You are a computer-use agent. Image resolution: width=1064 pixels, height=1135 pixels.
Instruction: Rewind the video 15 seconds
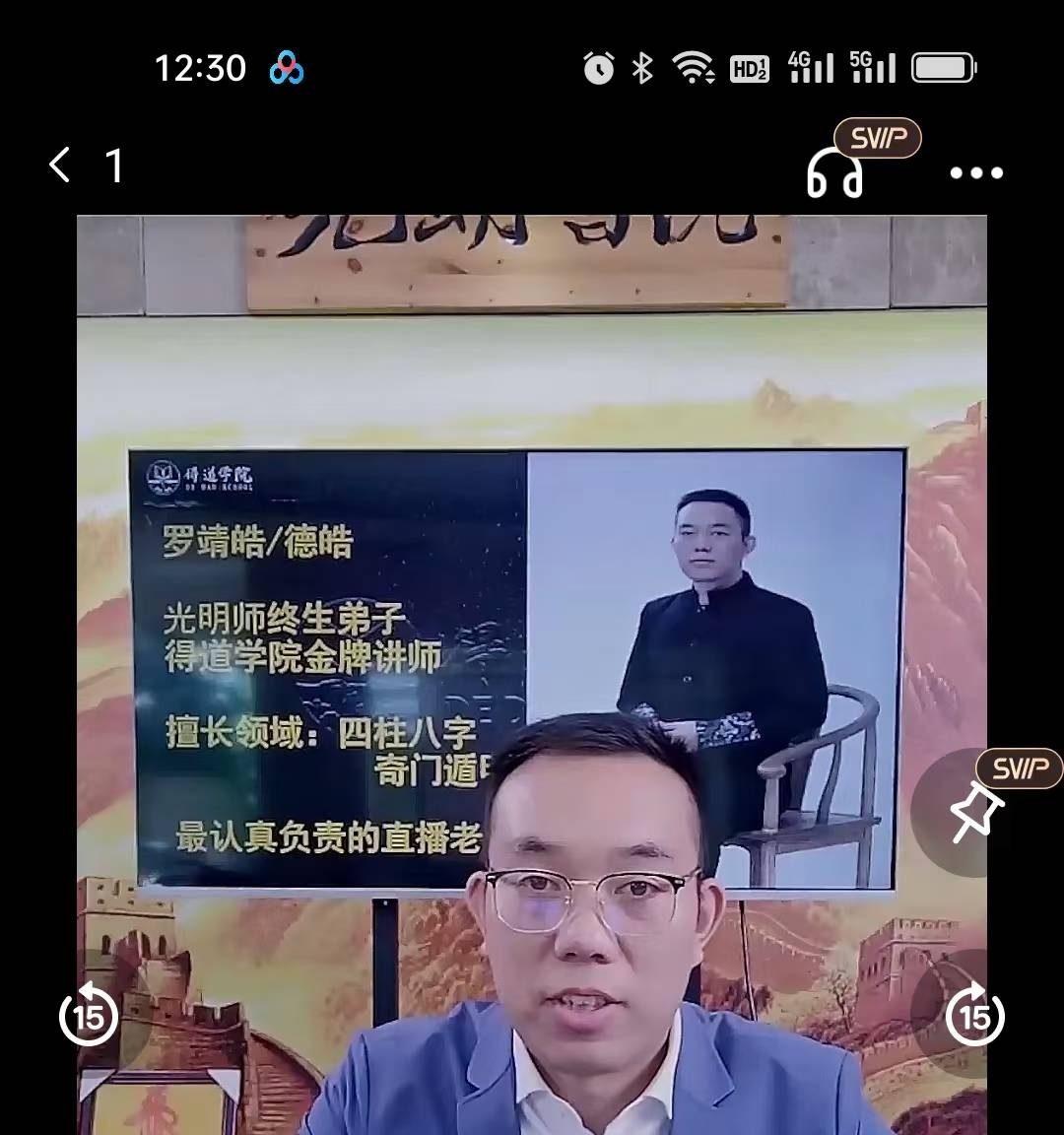tap(89, 1014)
